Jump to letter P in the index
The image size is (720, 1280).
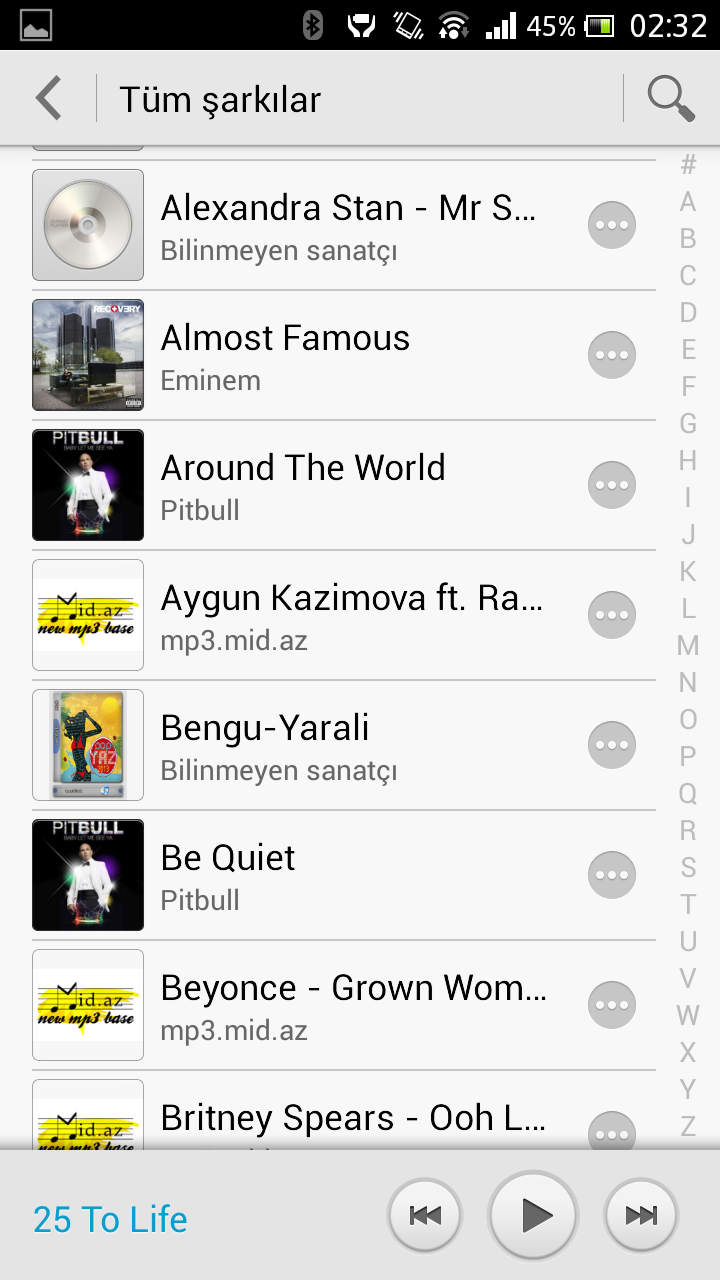click(688, 756)
